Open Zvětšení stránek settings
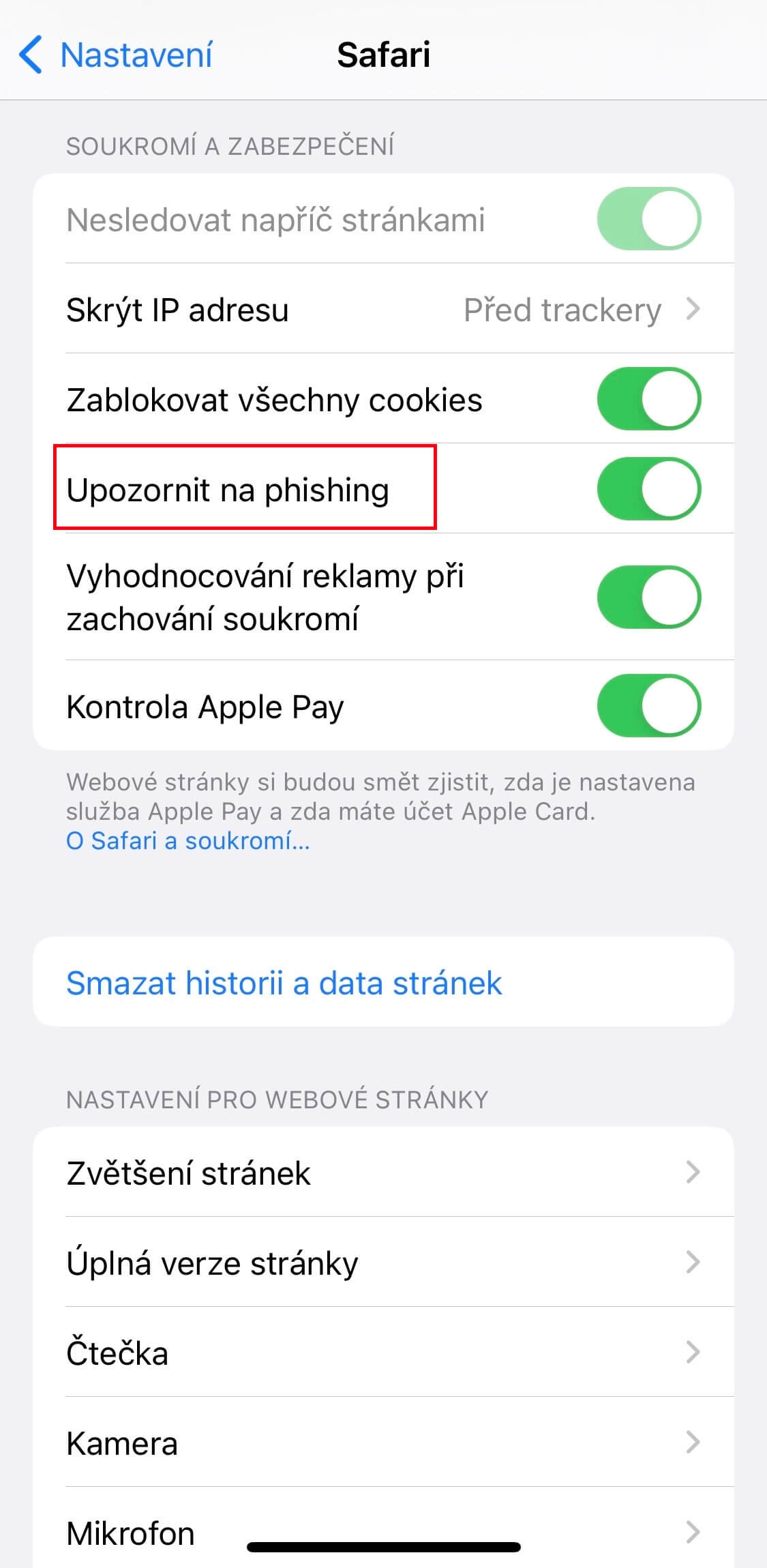 383,1172
